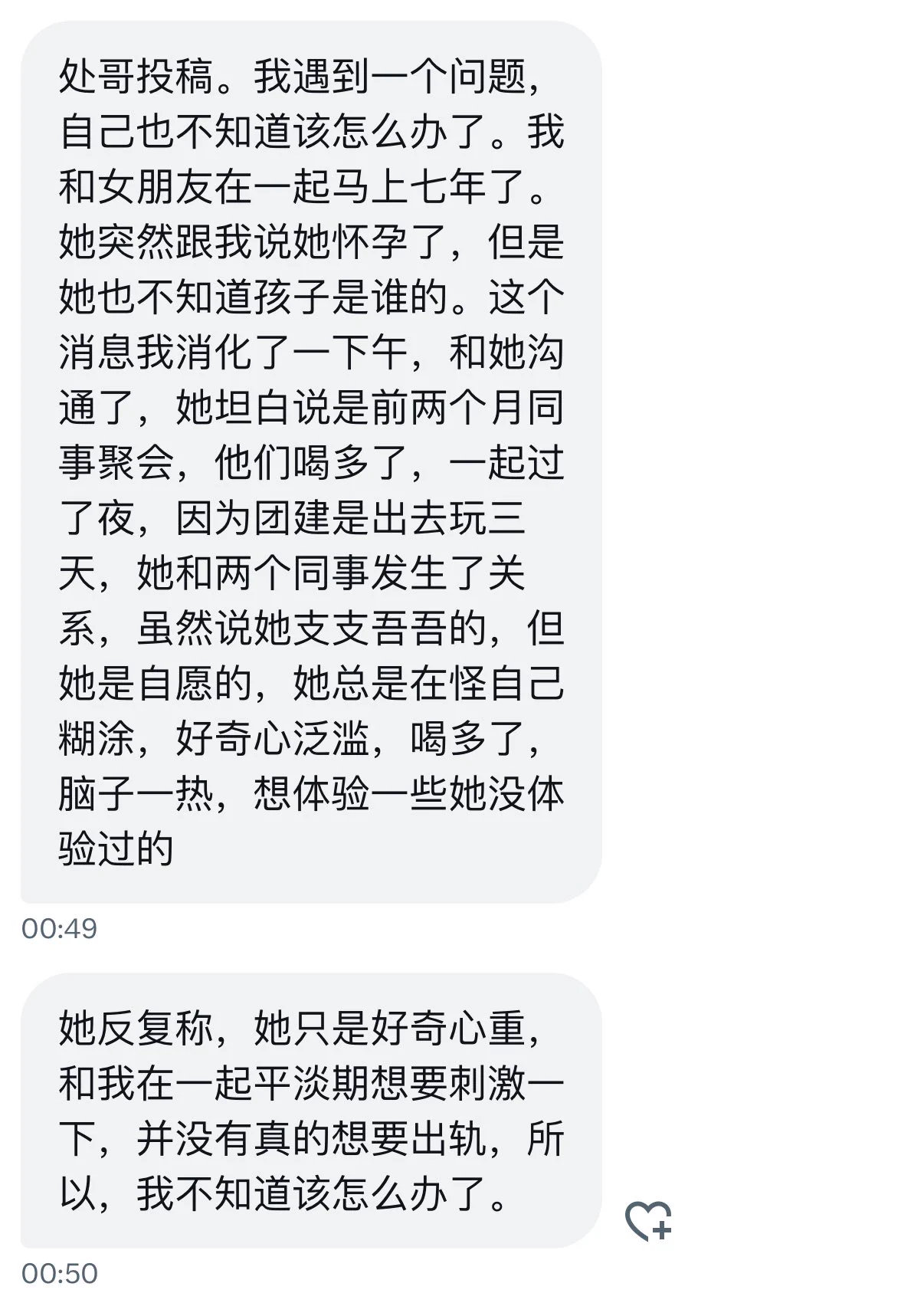Add a reaction to the 00:50 message

point(648,1219)
